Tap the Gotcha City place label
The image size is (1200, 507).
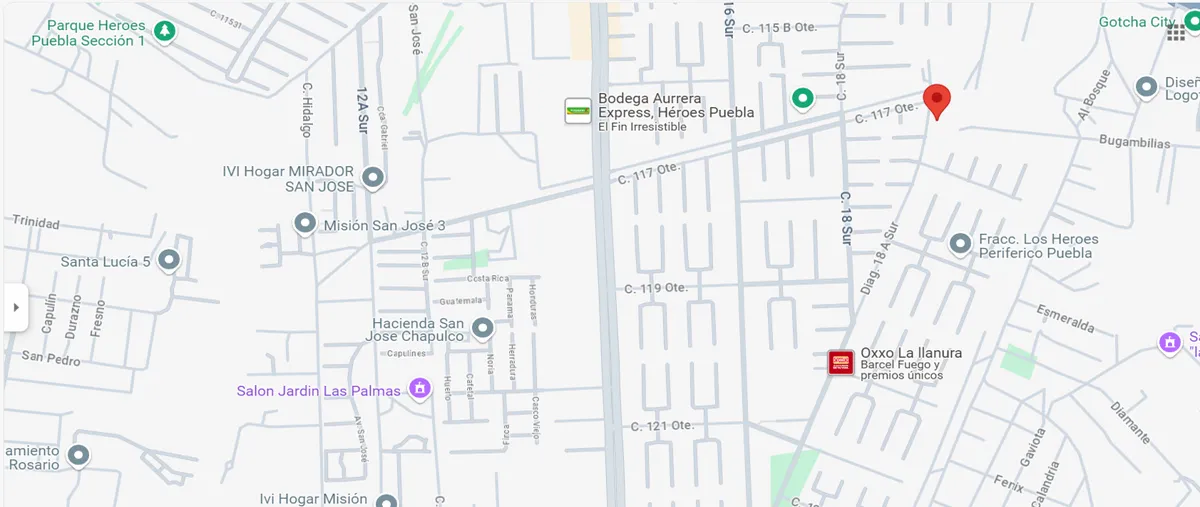click(1136, 22)
